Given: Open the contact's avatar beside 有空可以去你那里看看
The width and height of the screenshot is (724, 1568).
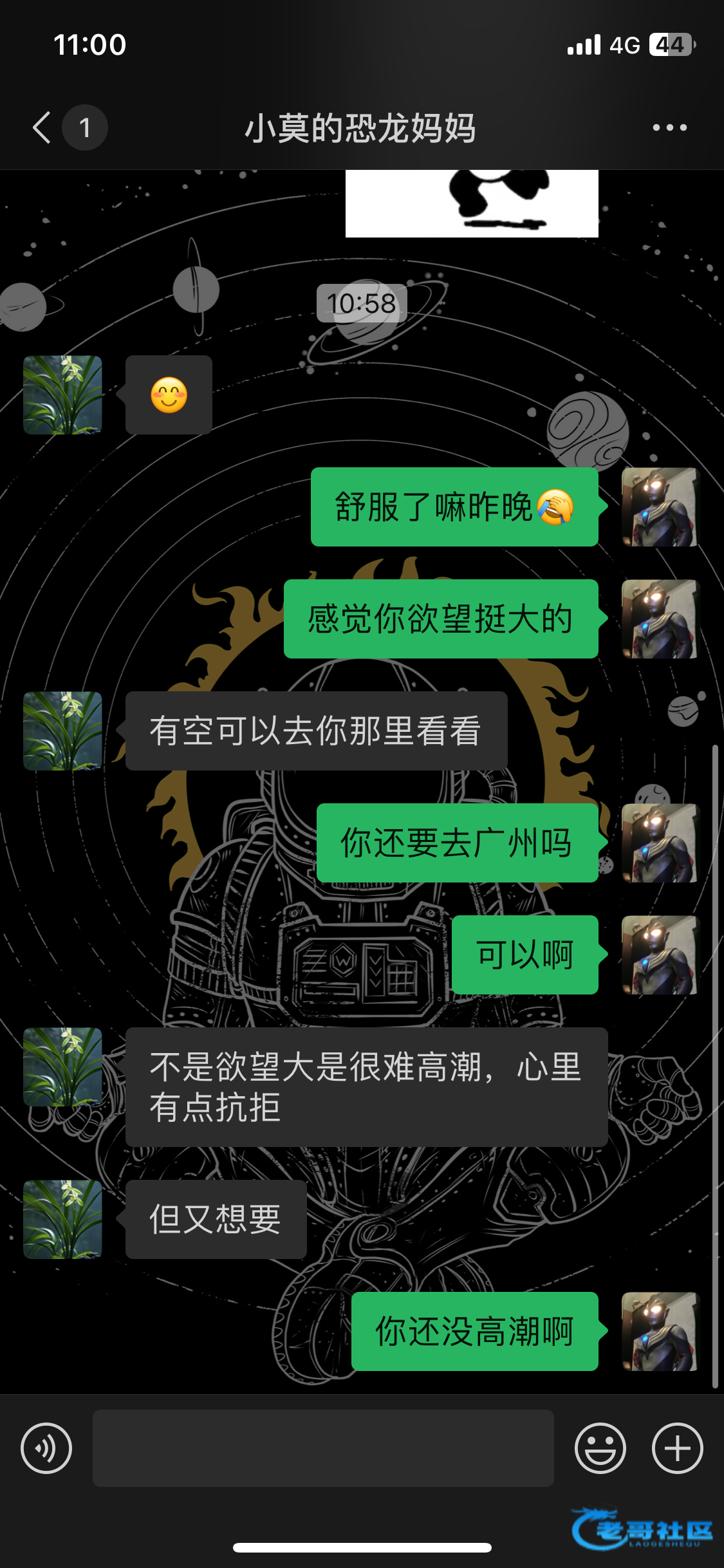Looking at the screenshot, I should [62, 731].
